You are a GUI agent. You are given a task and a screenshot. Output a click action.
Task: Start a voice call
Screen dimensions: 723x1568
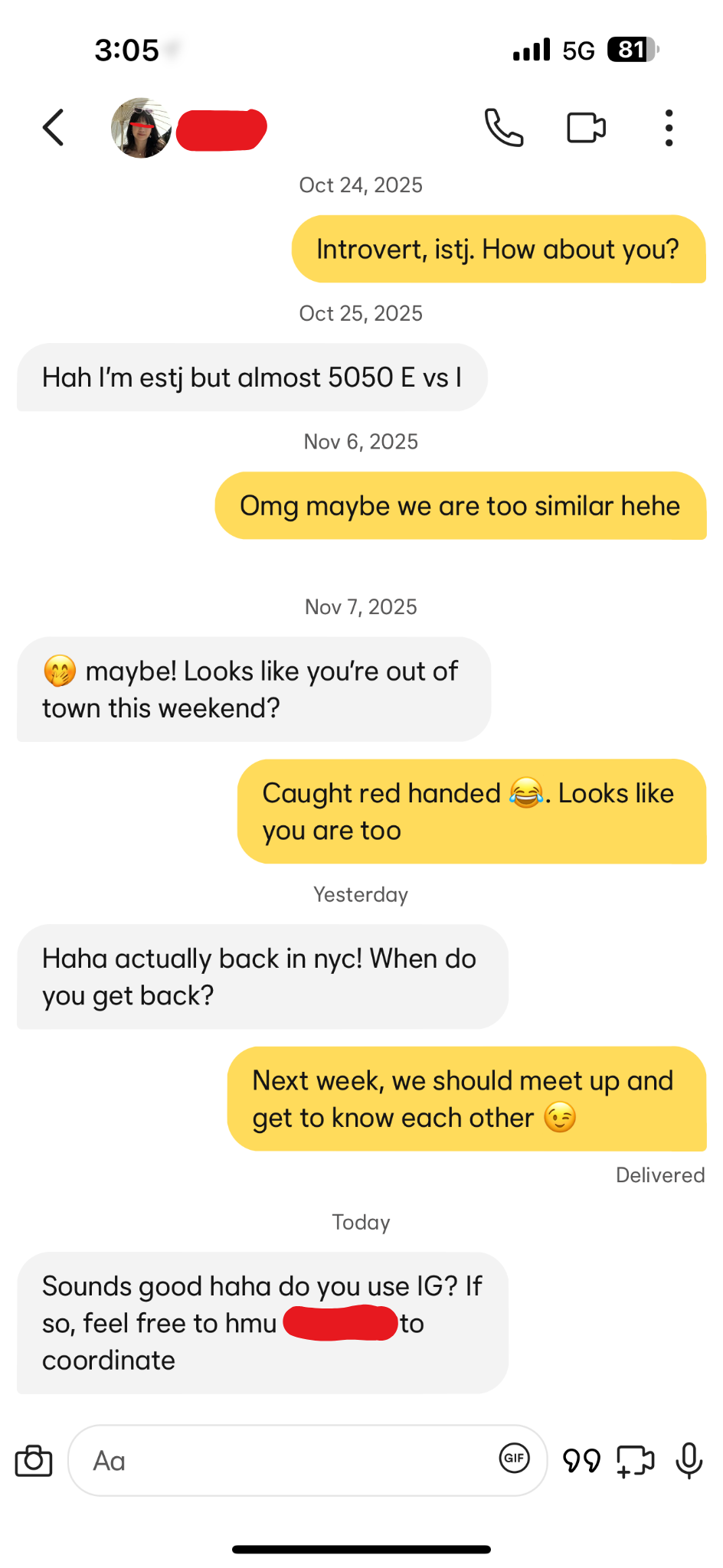503,127
